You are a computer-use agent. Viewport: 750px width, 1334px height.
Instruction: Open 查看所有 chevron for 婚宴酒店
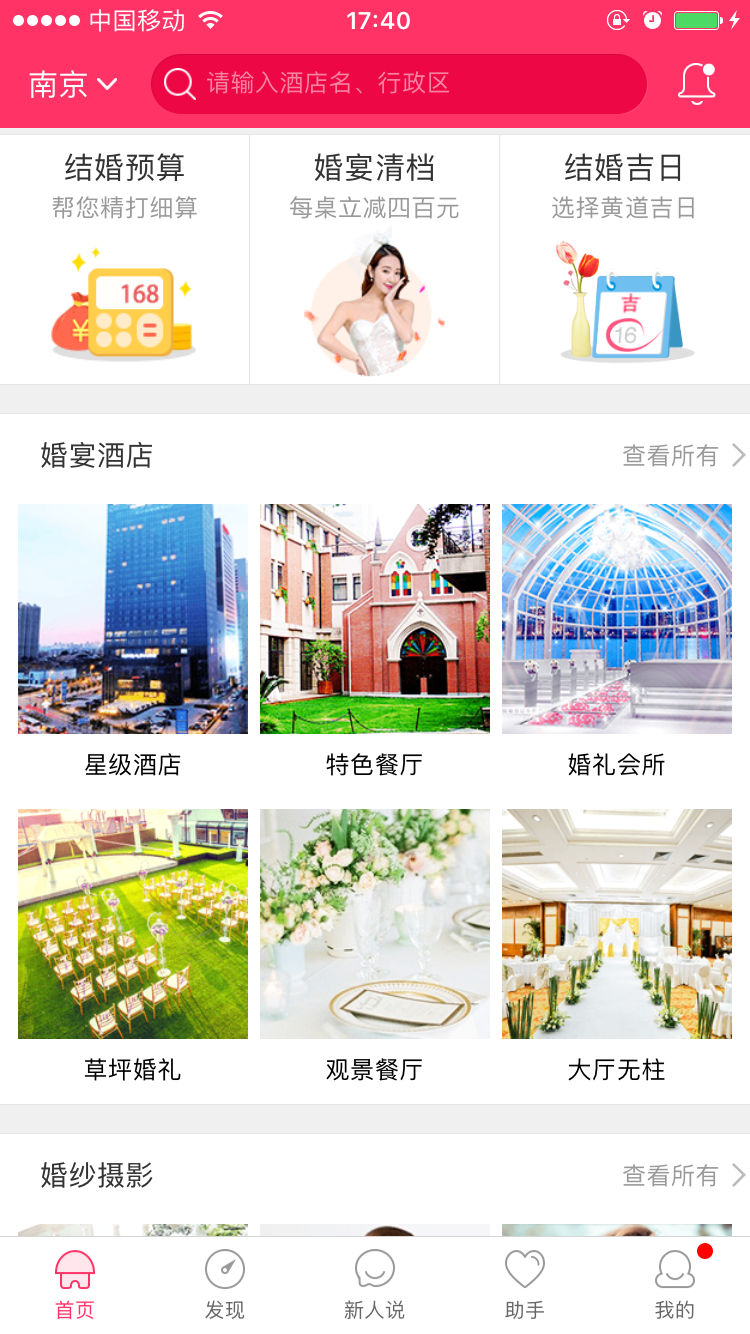click(x=741, y=455)
